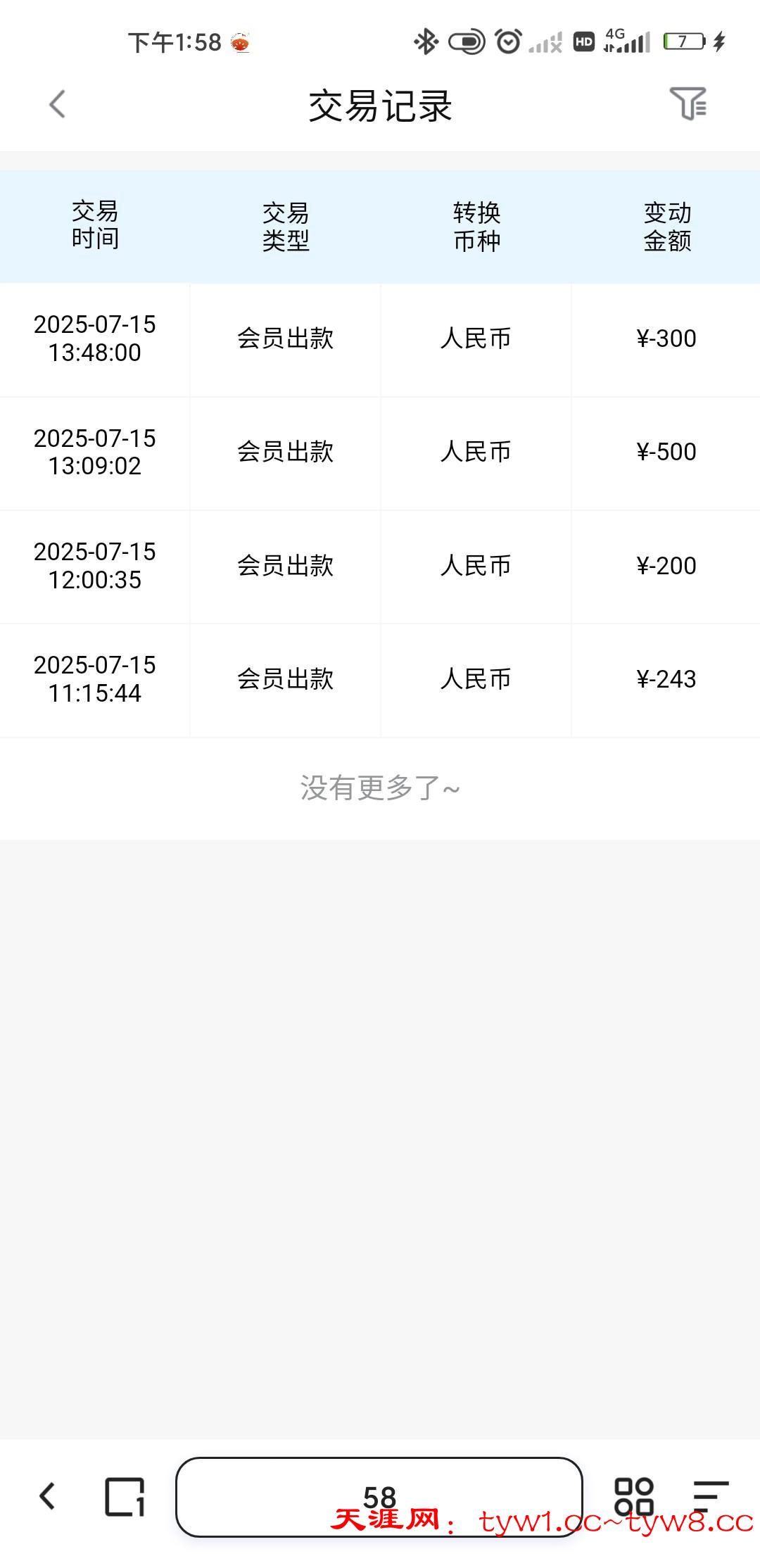The width and height of the screenshot is (760, 1568).
Task: Open the browser tab switcher
Action: (x=125, y=1496)
